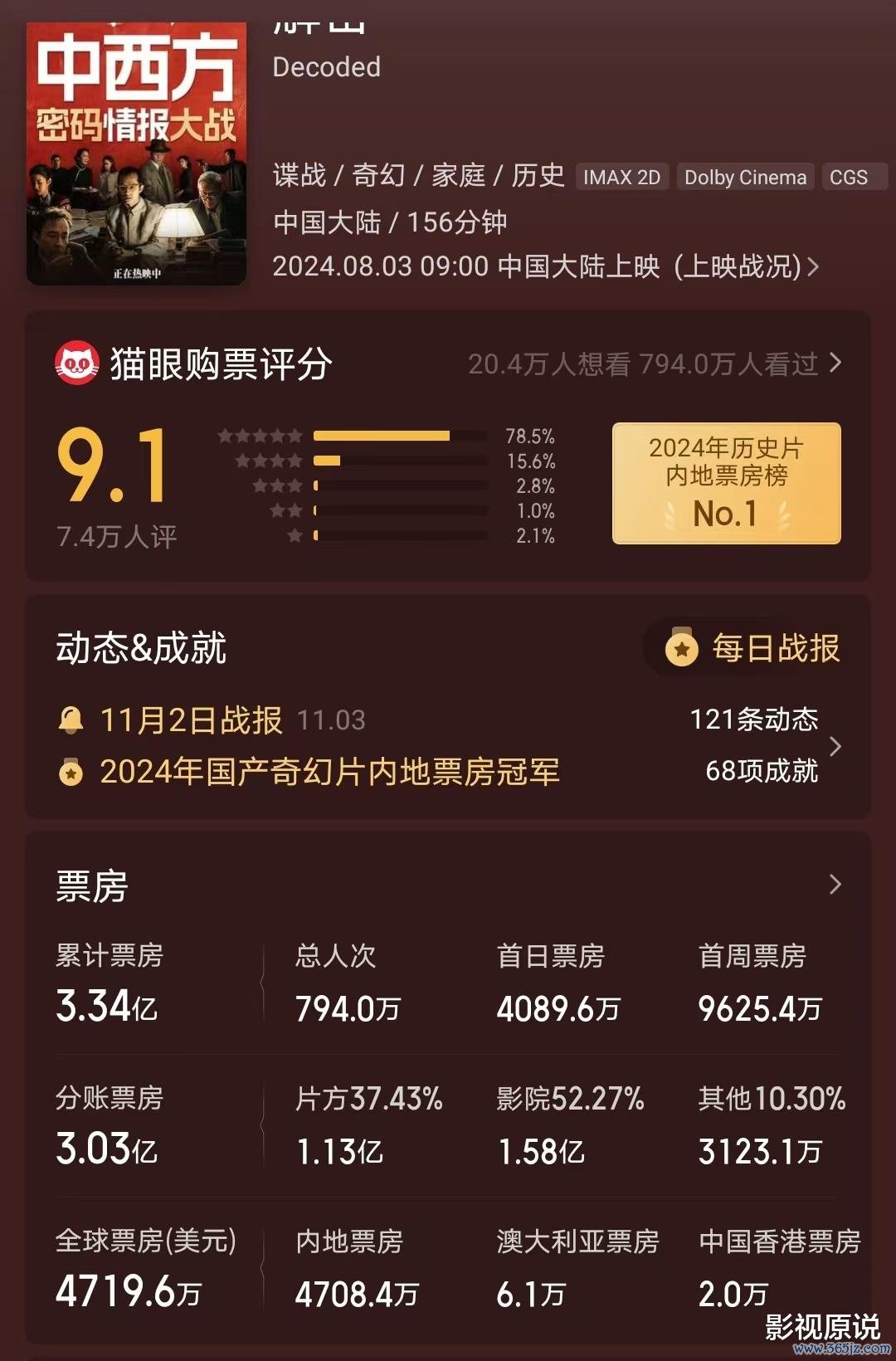
Task: Open the 2024年历史片内地票房榜 No.1 badge
Action: 726,484
